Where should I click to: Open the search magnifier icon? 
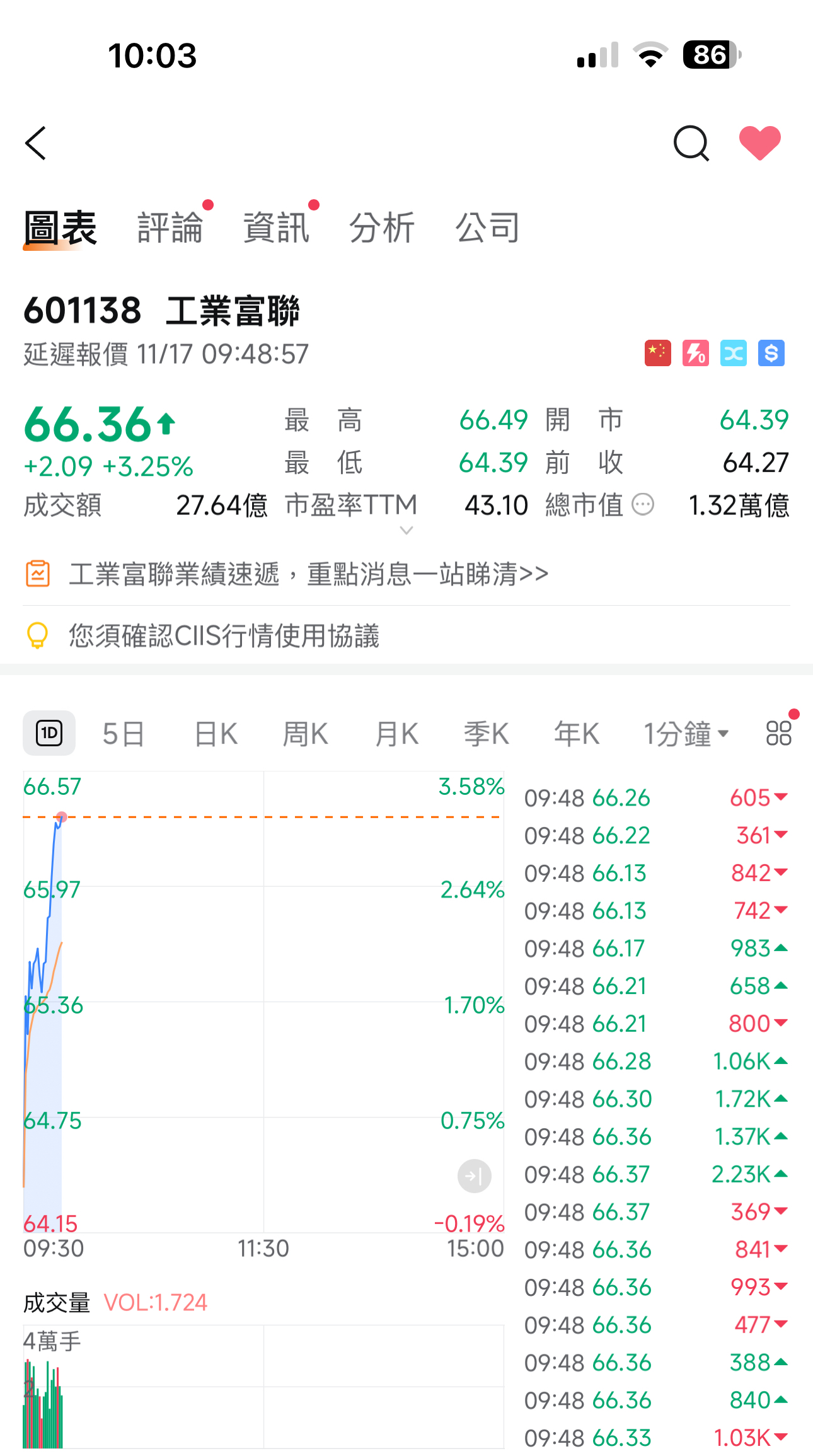click(691, 143)
